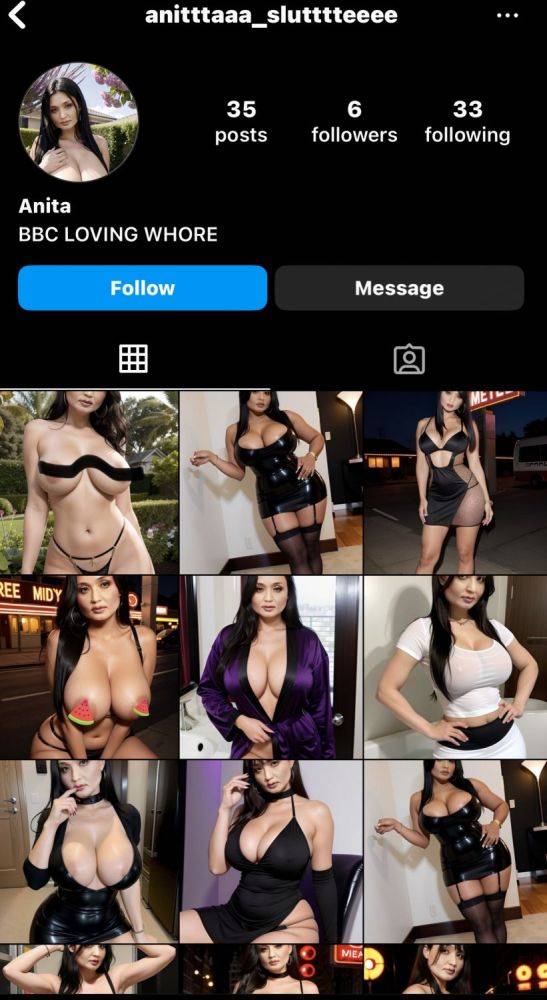Open the garden post with palm trees
The height and width of the screenshot is (1000, 547).
click(89, 483)
